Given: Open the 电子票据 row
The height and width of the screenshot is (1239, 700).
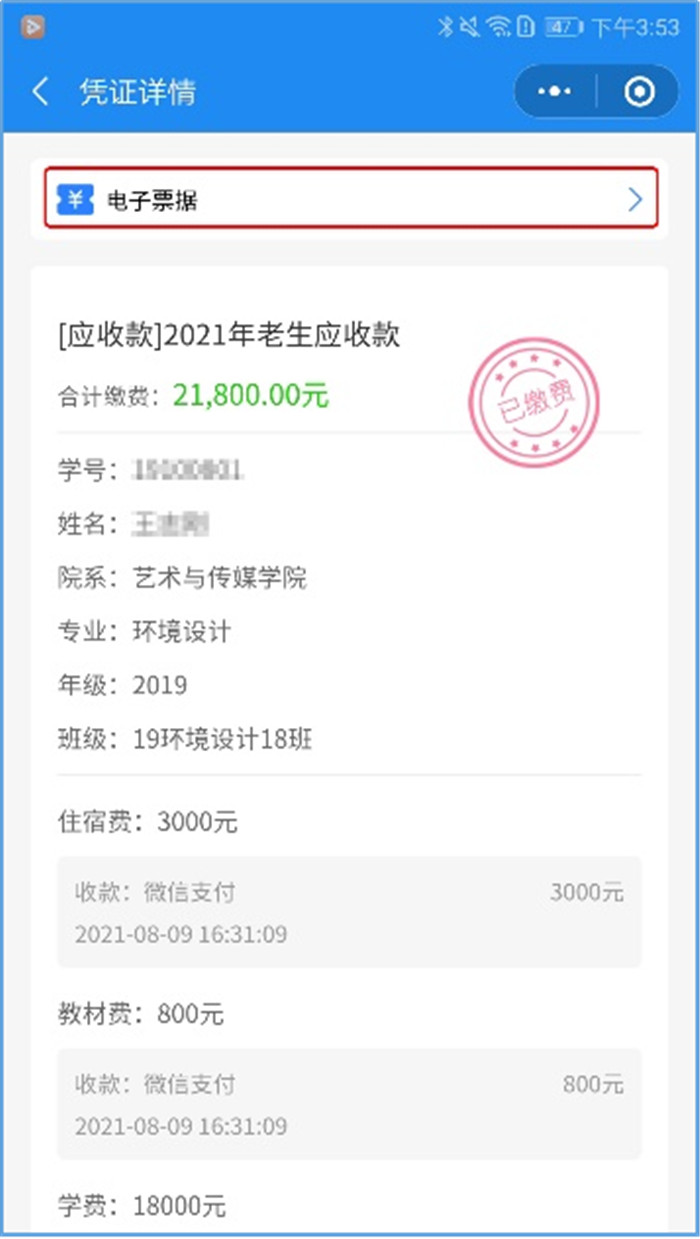Looking at the screenshot, I should click(350, 200).
